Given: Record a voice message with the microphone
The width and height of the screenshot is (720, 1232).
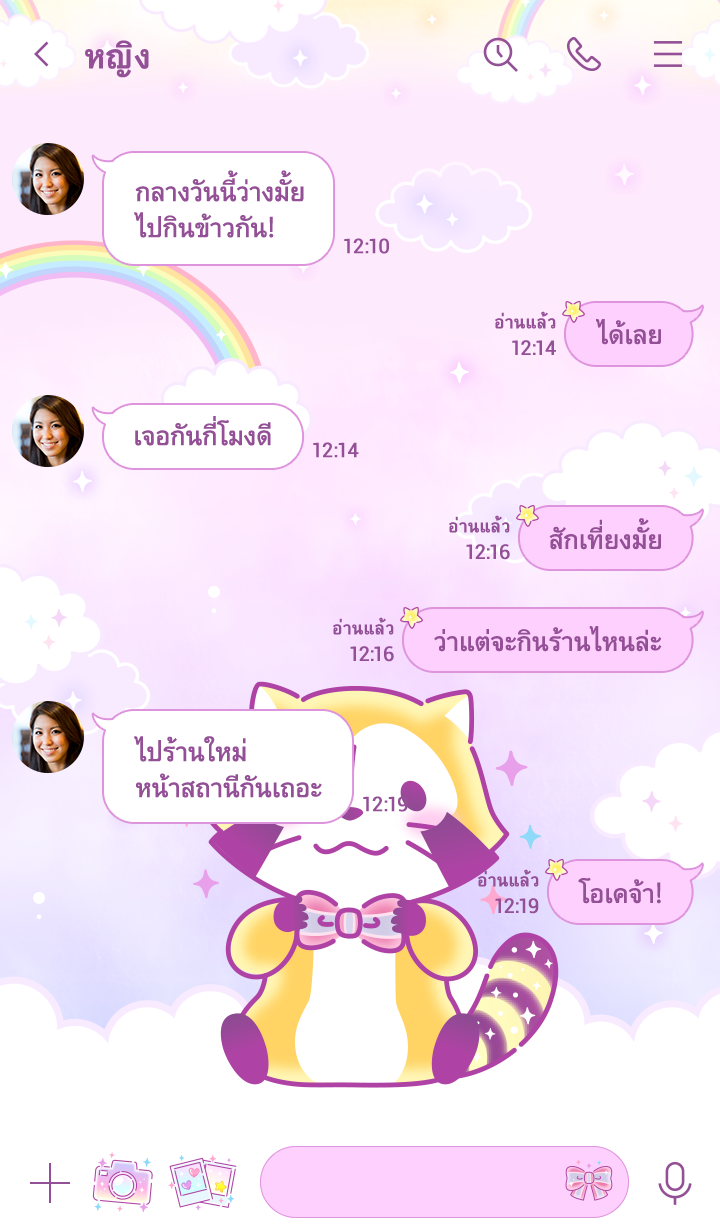Looking at the screenshot, I should point(674,1183).
